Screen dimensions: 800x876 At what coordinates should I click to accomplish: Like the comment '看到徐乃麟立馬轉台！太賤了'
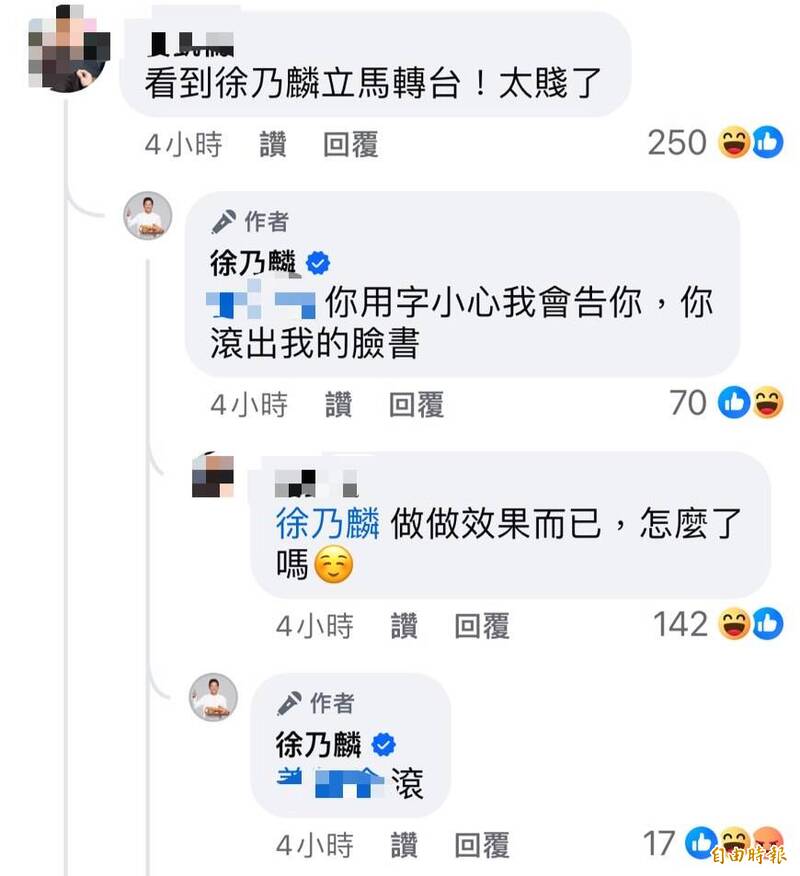(273, 145)
